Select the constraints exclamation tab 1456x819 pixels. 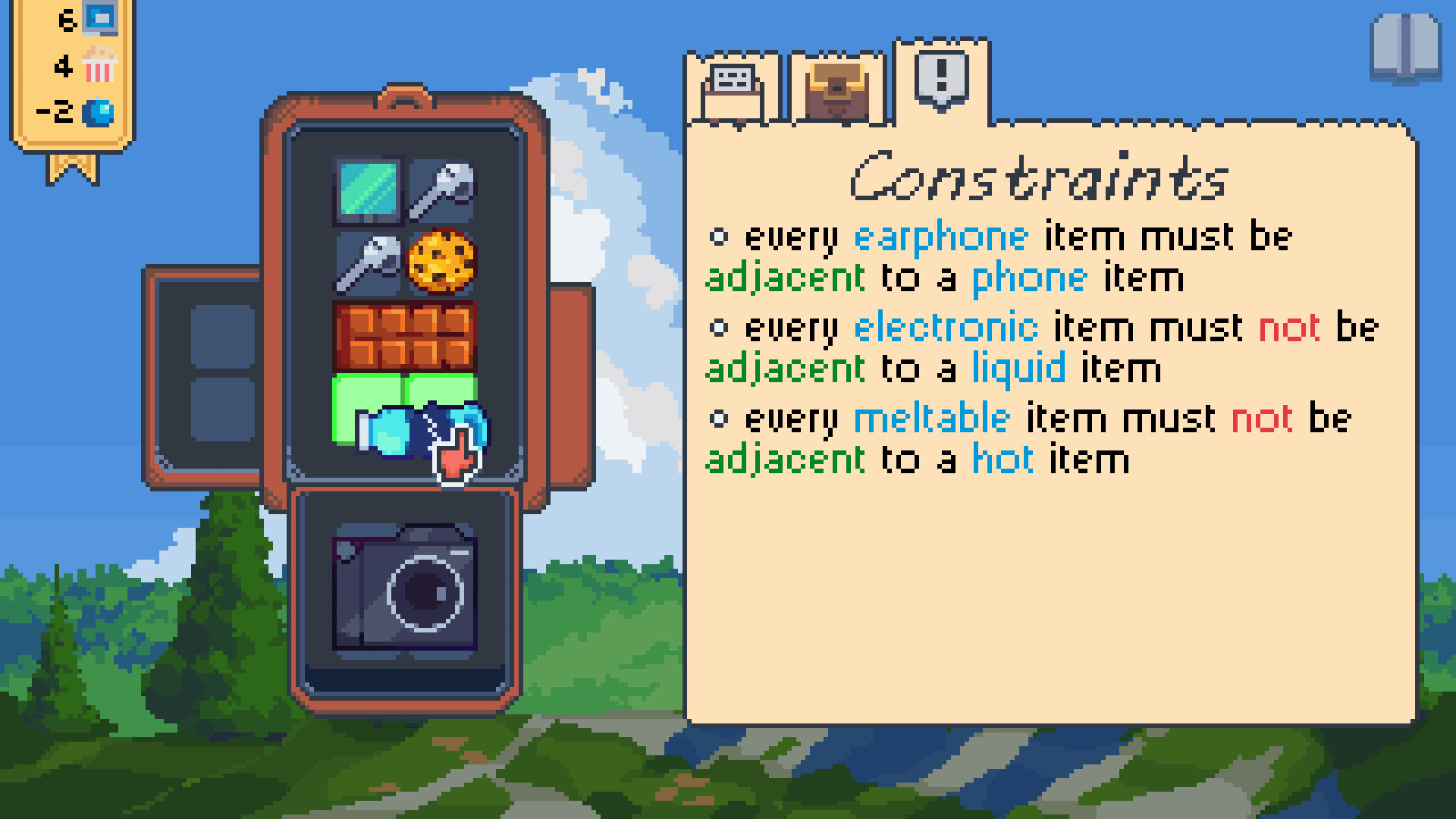(942, 80)
